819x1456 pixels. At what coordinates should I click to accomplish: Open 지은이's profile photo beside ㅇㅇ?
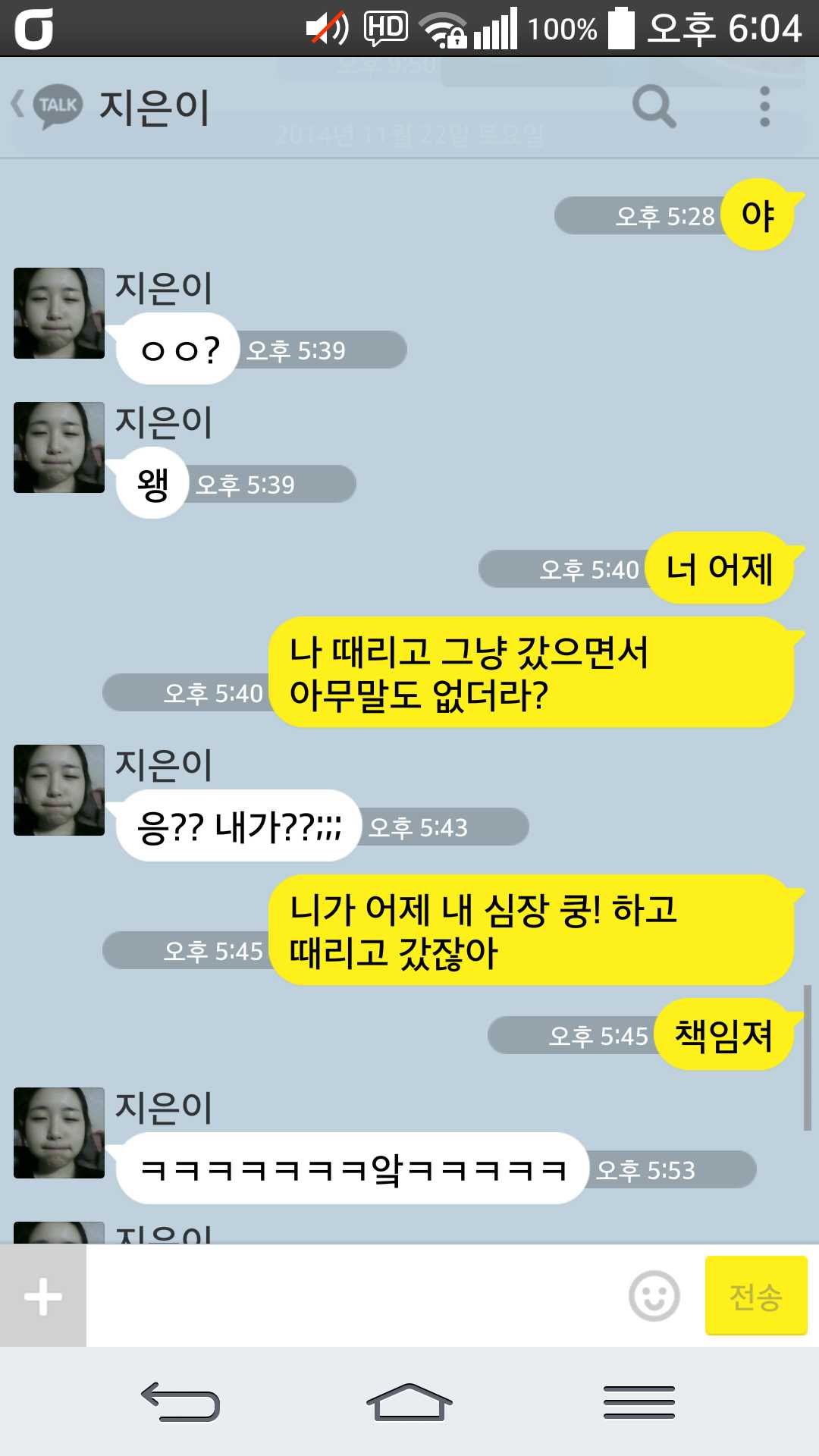[x=59, y=313]
